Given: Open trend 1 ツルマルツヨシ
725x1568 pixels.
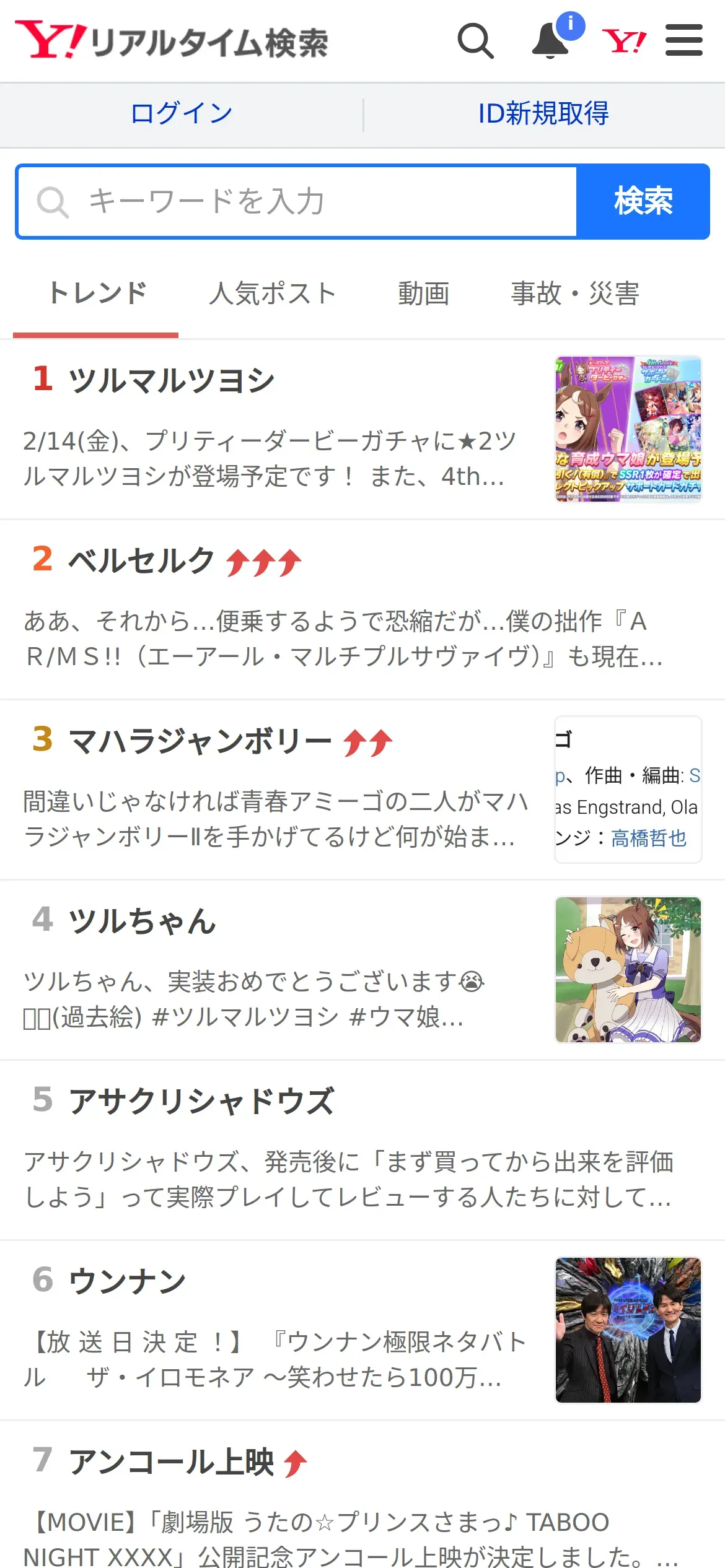Looking at the screenshot, I should pos(171,380).
